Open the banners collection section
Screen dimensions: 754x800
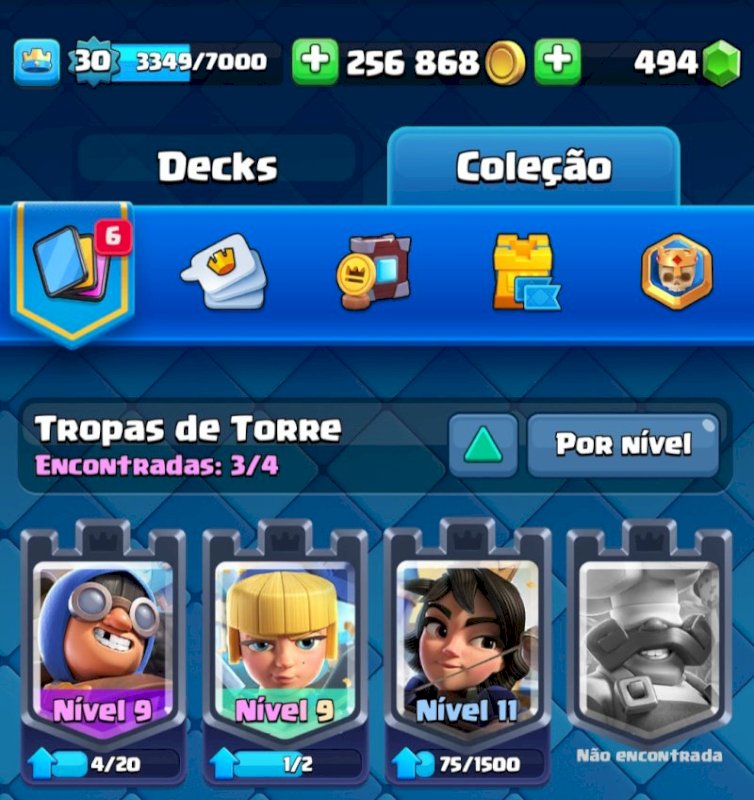tap(373, 271)
